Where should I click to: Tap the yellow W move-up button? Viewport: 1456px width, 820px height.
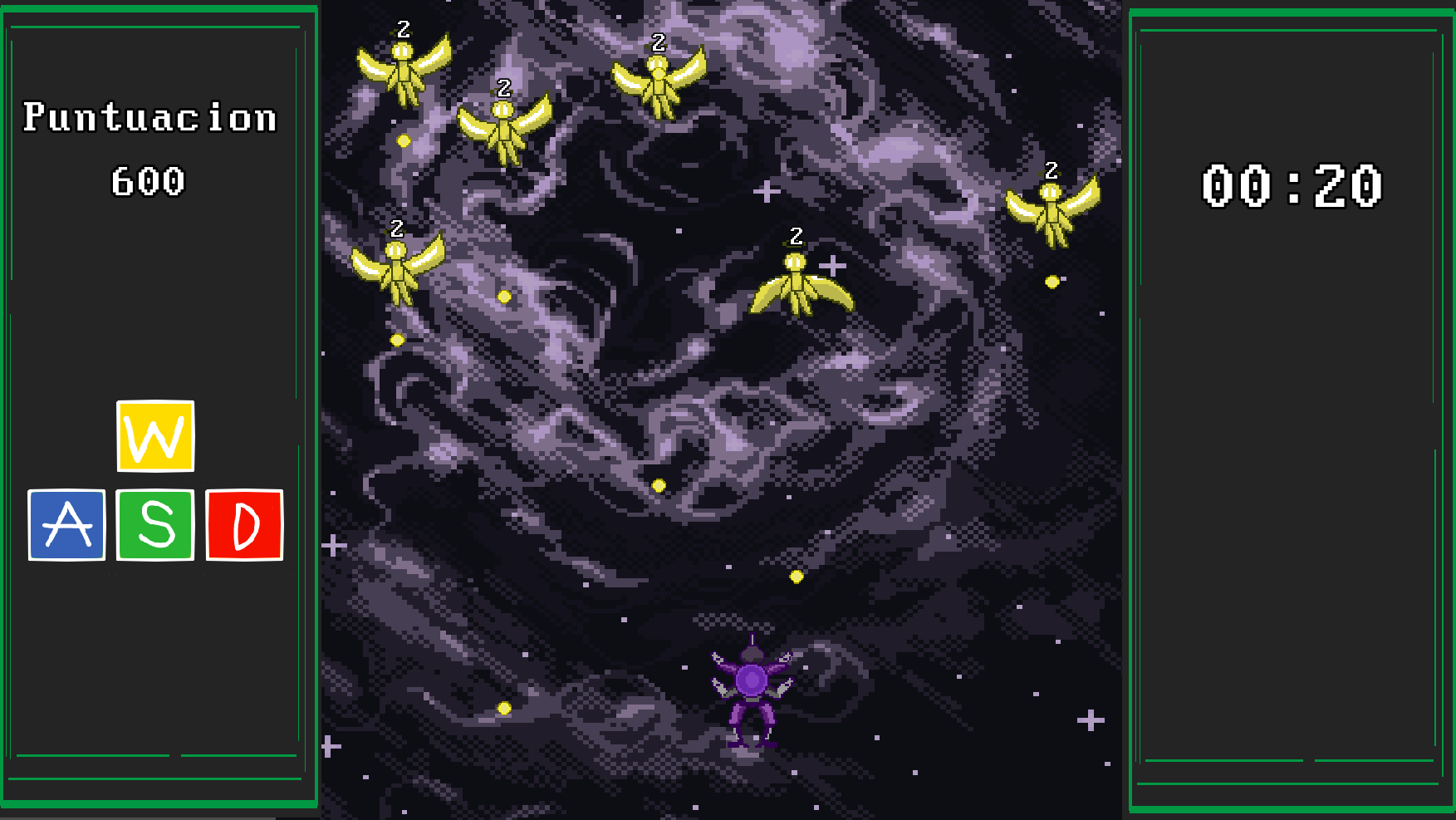[x=155, y=436]
